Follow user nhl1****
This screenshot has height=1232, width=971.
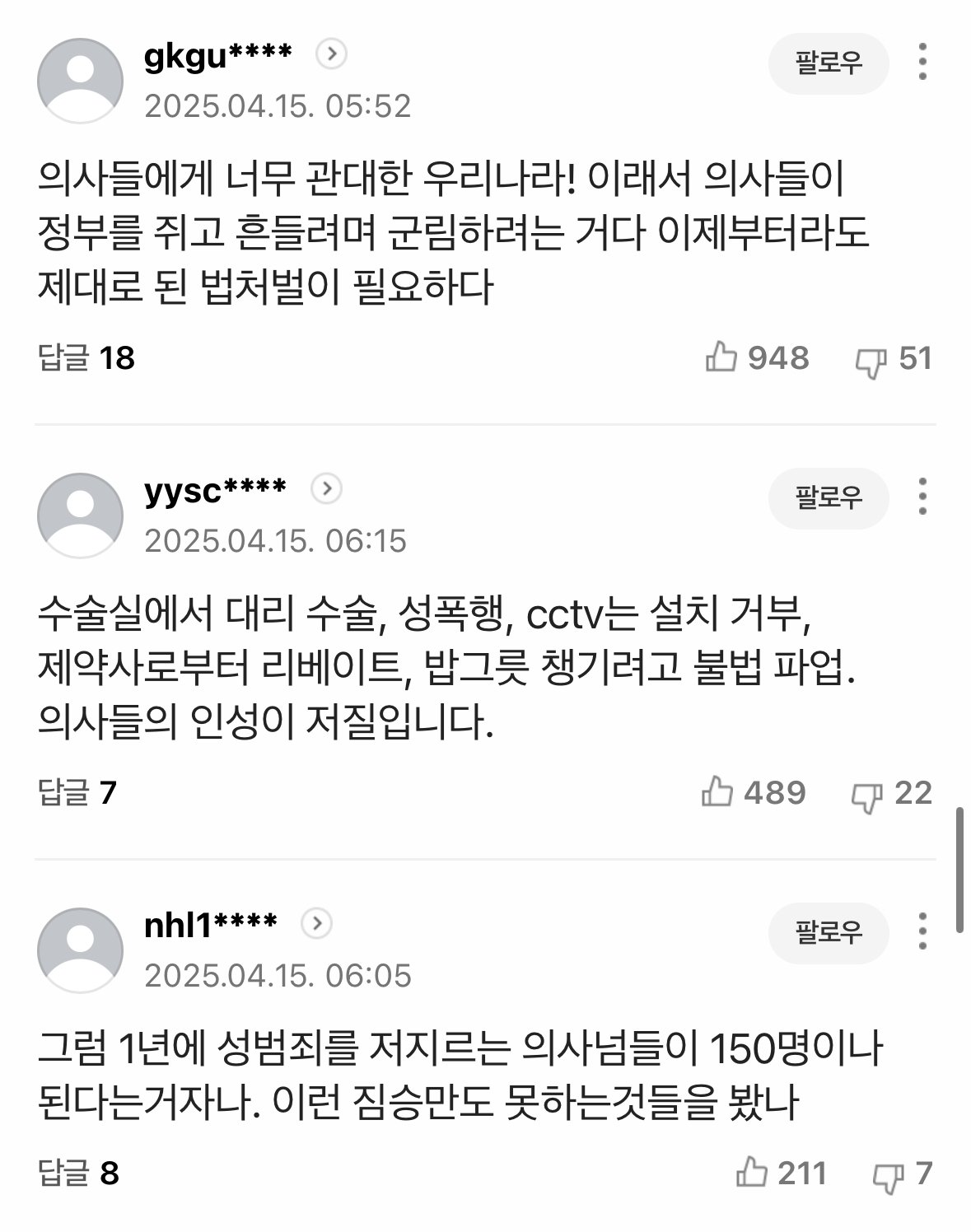click(828, 932)
